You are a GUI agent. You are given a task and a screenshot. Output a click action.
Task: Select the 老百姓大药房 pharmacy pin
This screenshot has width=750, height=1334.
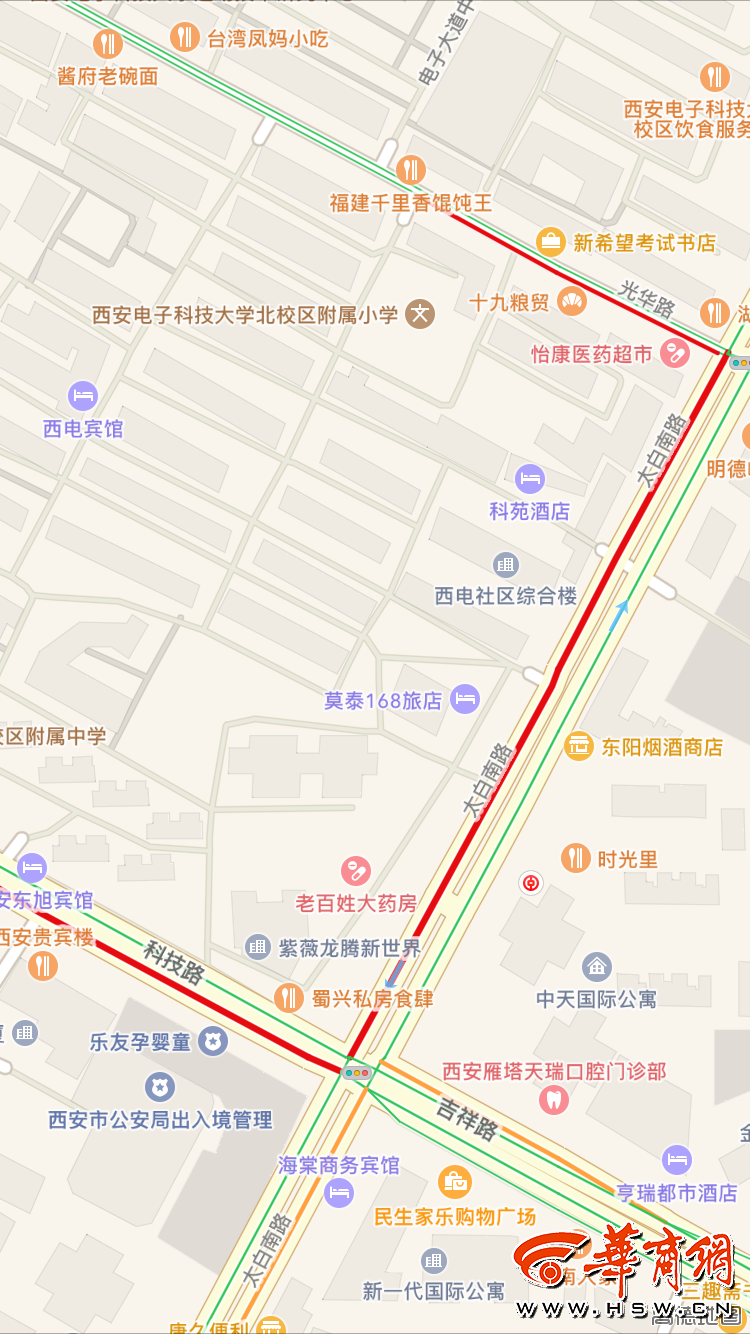pyautogui.click(x=356, y=871)
